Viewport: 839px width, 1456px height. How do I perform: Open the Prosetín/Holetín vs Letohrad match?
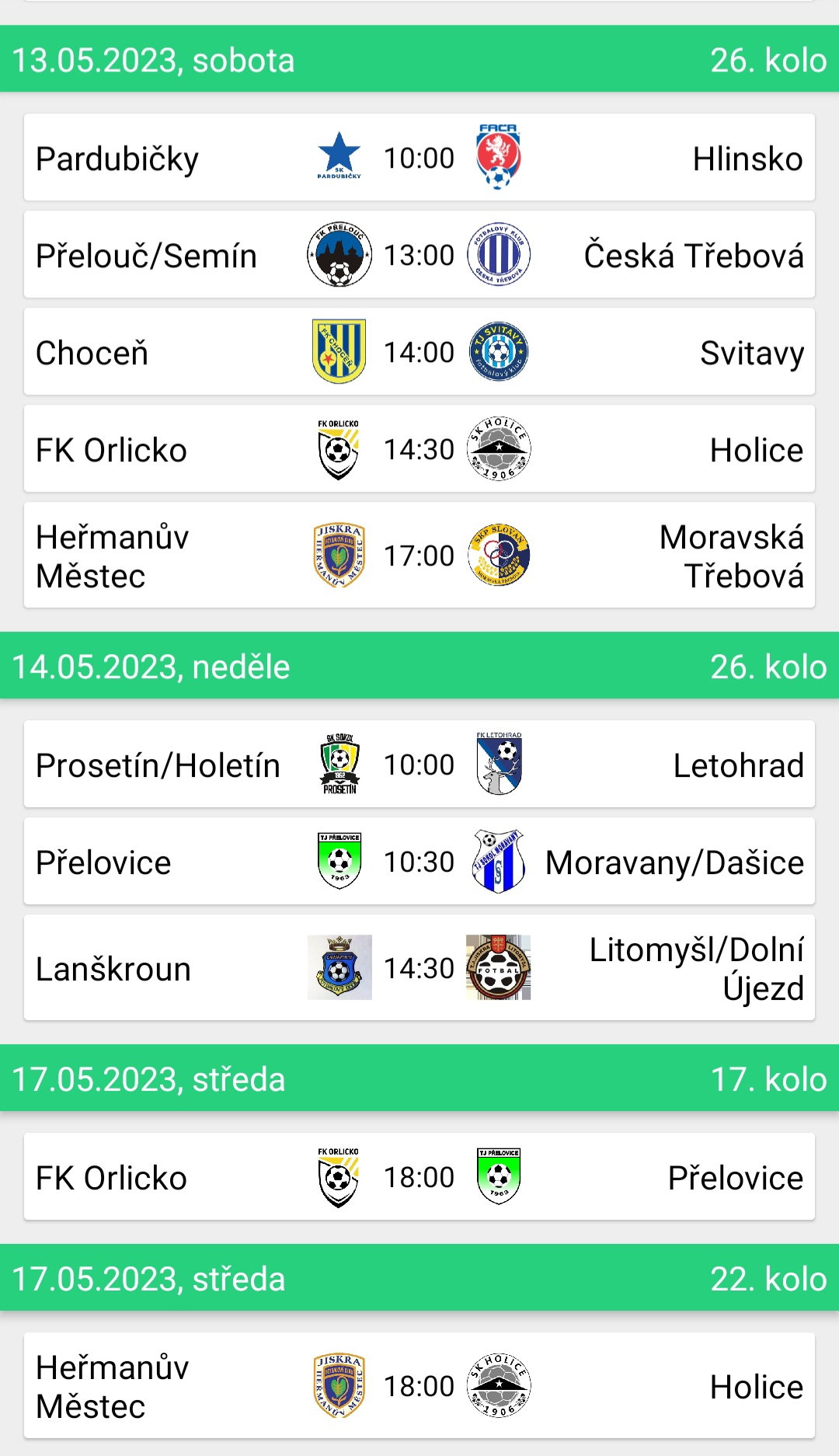point(419,765)
